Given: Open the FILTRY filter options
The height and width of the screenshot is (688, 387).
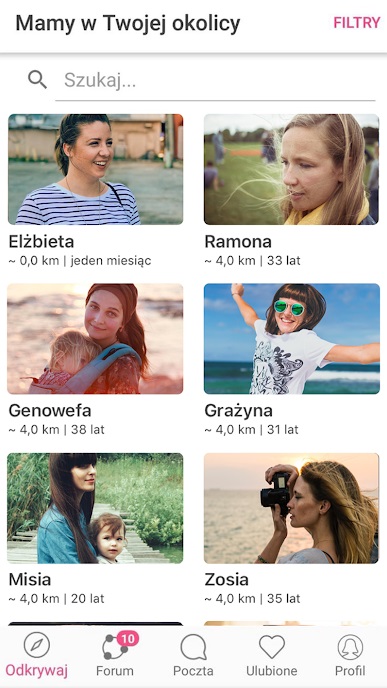Looking at the screenshot, I should [x=356, y=23].
